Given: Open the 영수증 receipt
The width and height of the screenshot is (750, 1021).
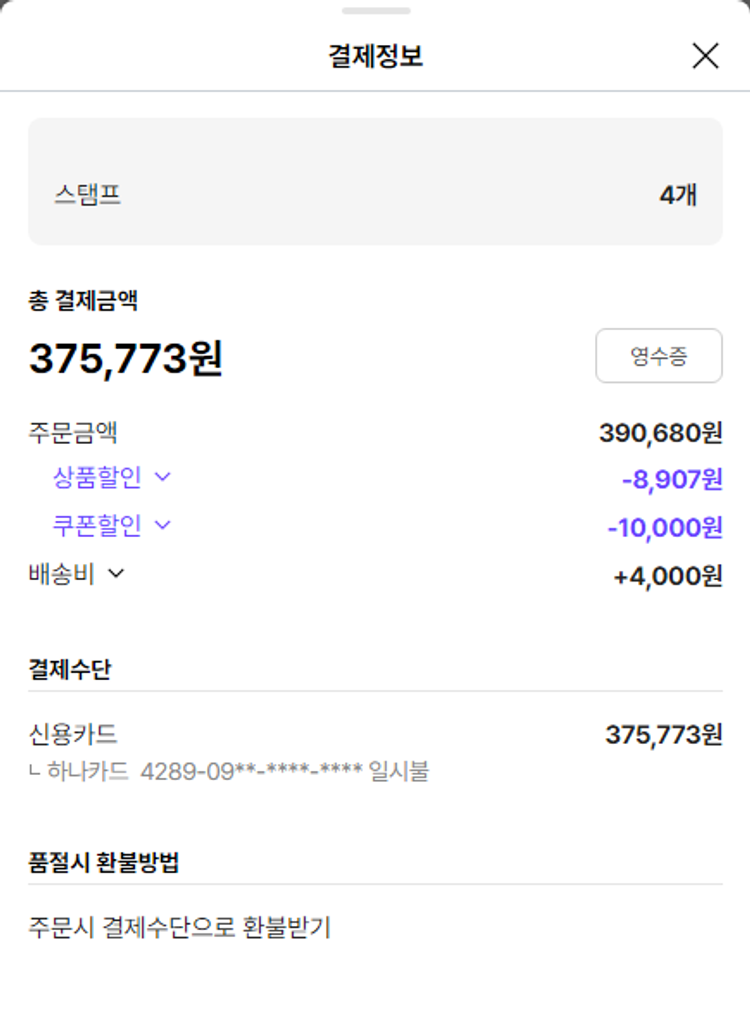Looking at the screenshot, I should (658, 356).
